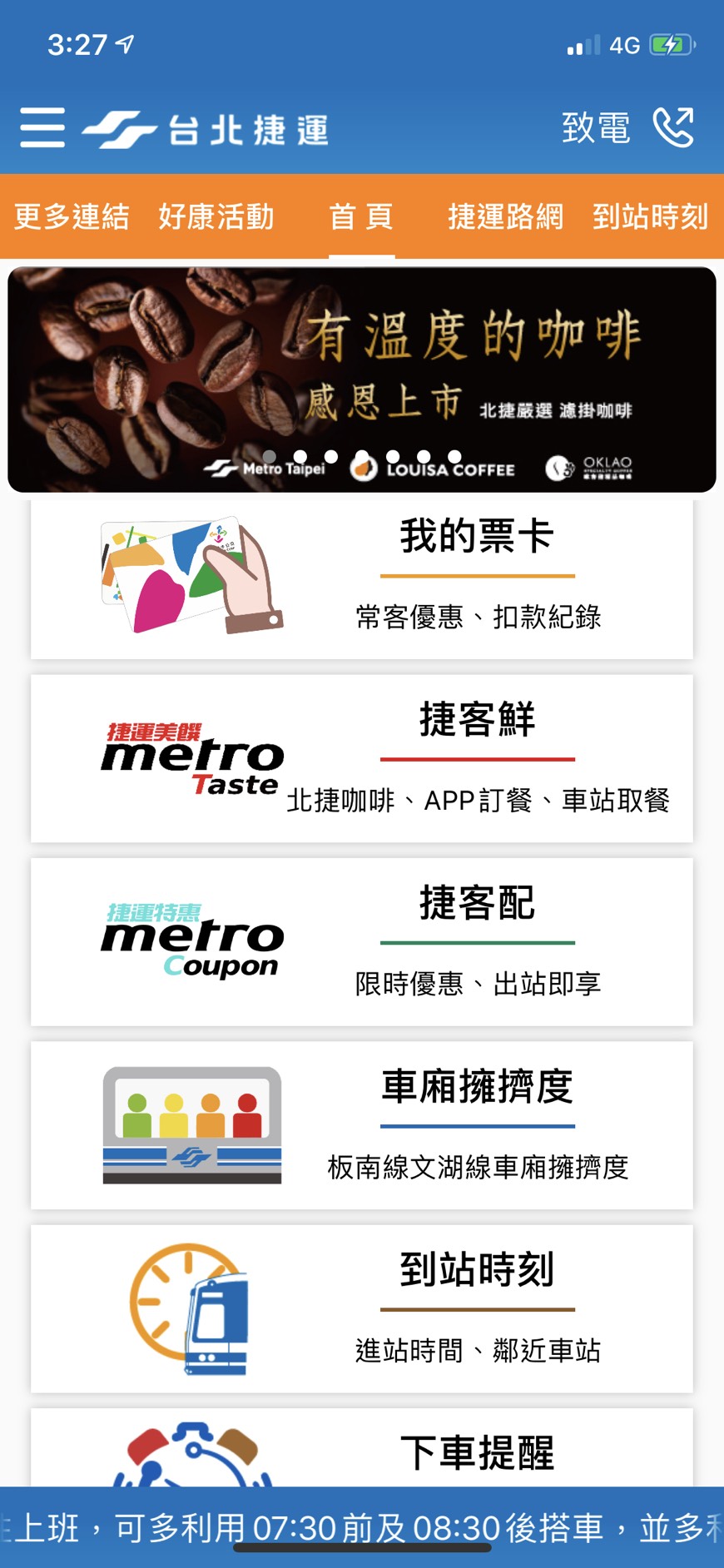Viewport: 724px width, 1568px height.
Task: Open the 捷客鮮 metro Taste card
Action: click(x=361, y=758)
